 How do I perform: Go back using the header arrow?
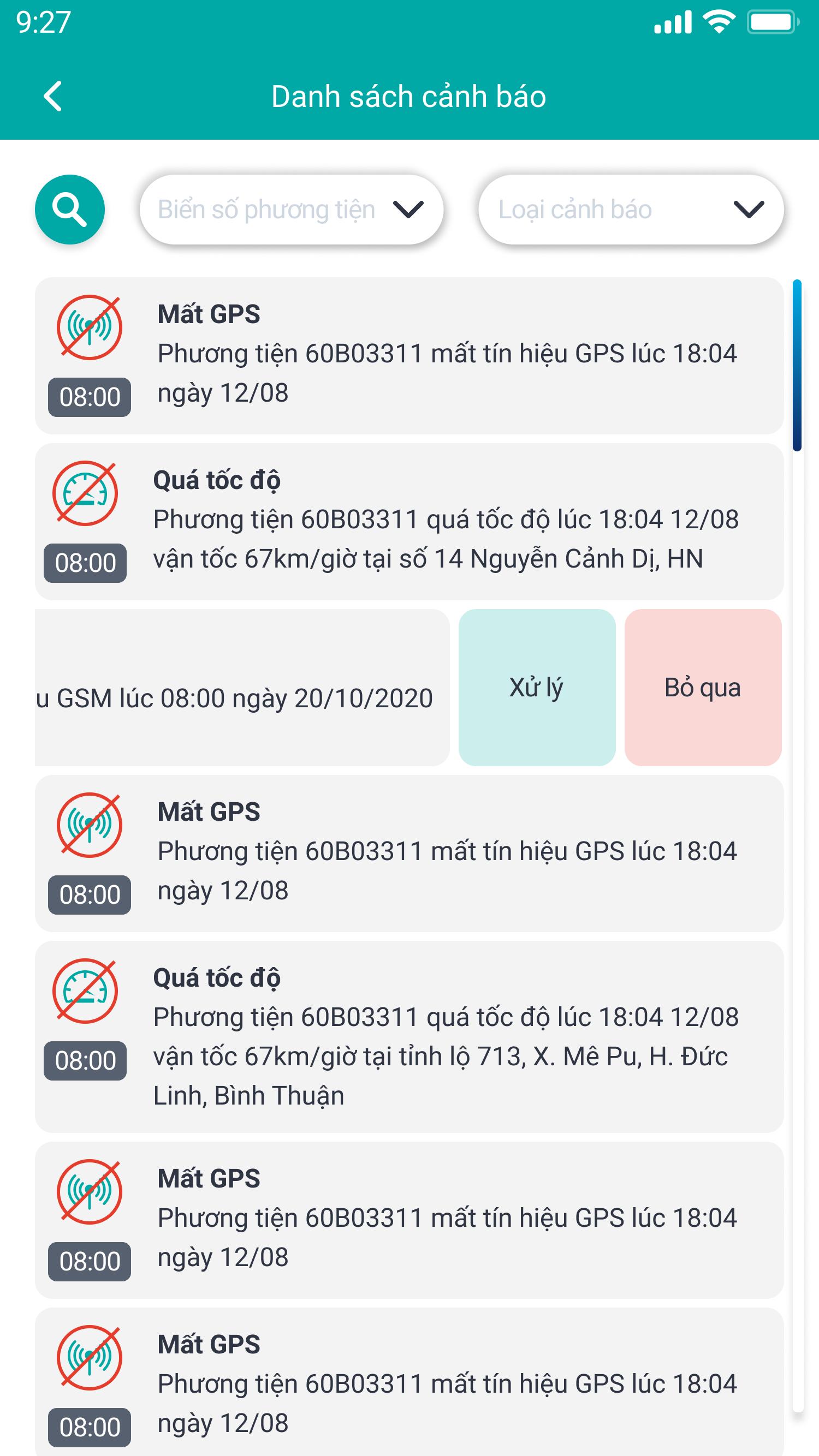[52, 96]
